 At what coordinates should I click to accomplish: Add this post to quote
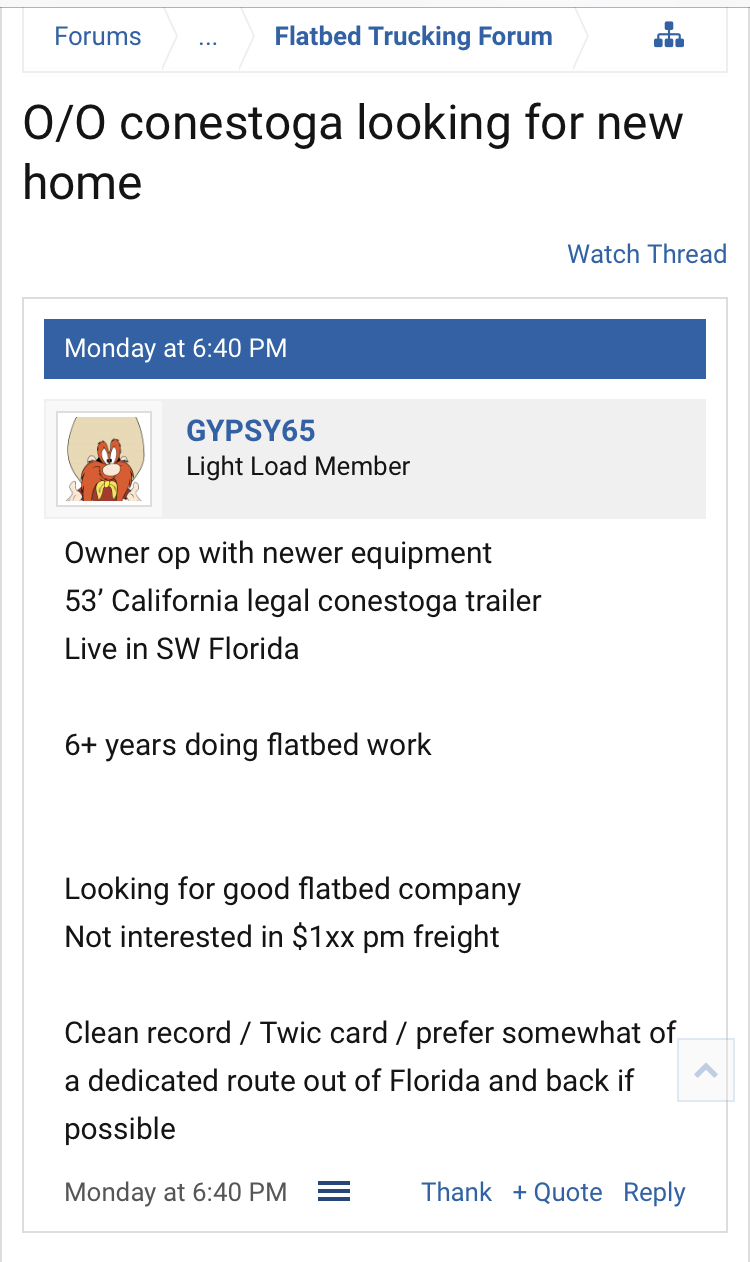[557, 1192]
